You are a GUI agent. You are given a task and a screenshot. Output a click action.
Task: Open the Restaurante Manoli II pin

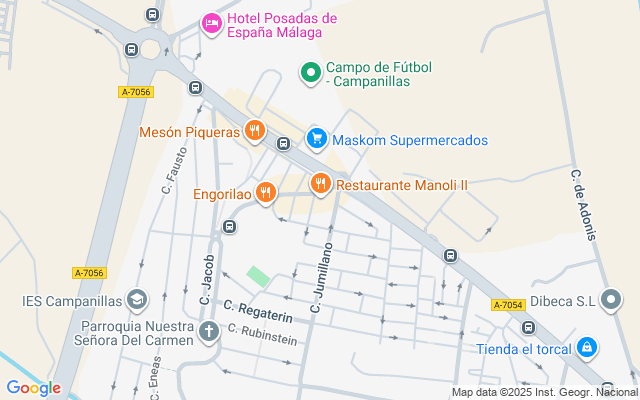(320, 183)
